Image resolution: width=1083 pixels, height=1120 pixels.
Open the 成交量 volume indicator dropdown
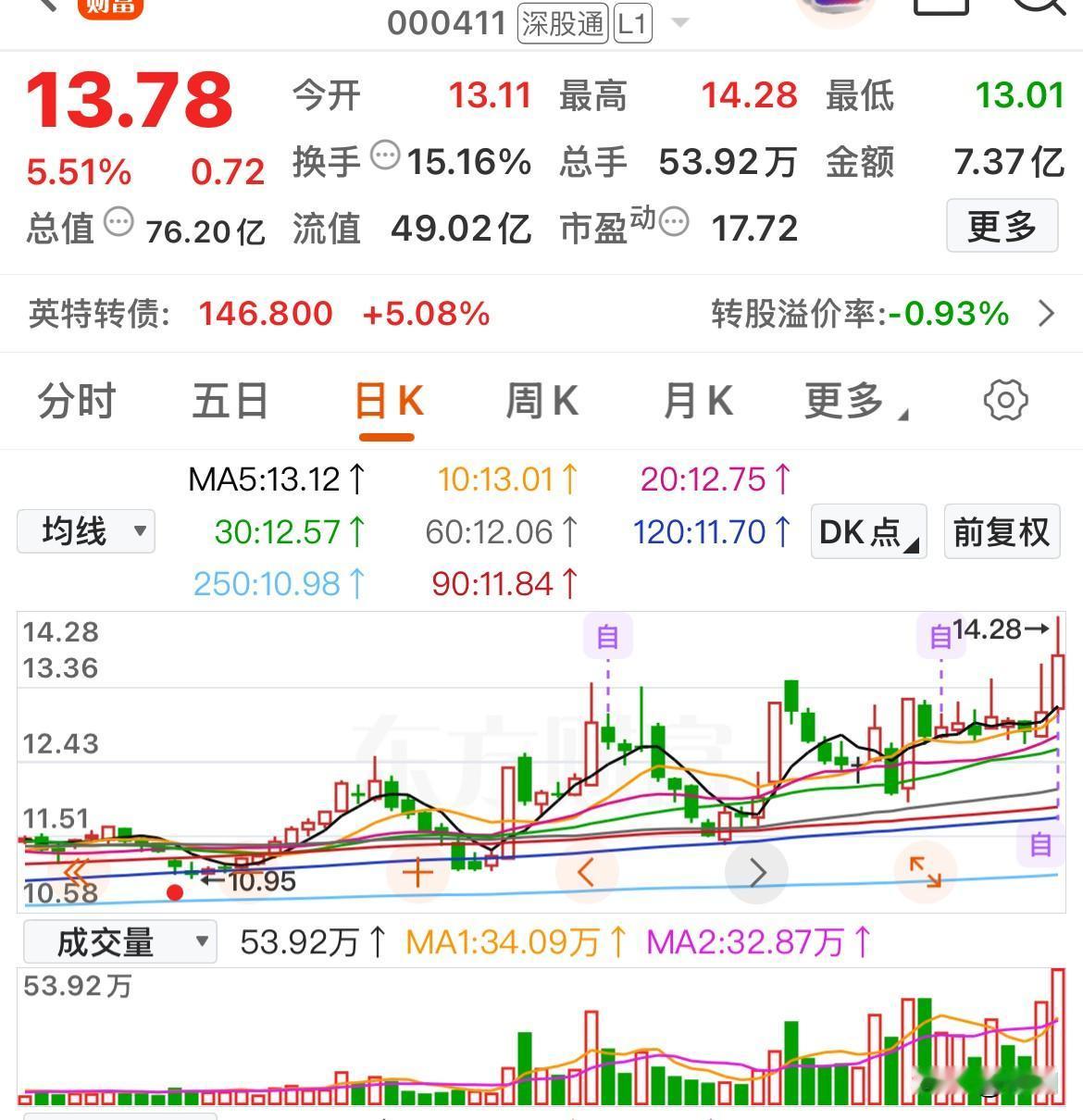click(x=118, y=940)
